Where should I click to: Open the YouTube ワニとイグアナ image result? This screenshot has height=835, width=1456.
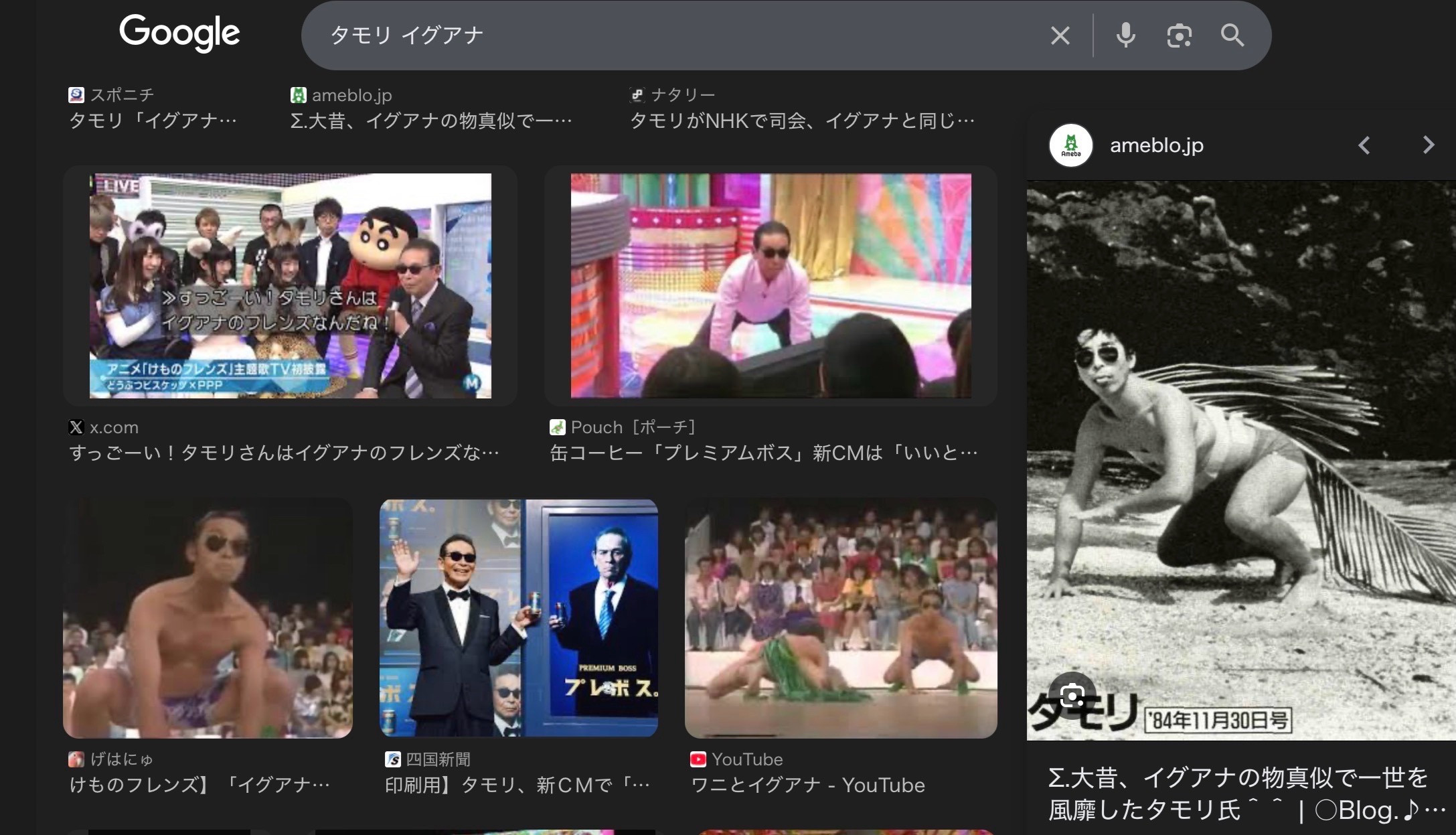841,618
